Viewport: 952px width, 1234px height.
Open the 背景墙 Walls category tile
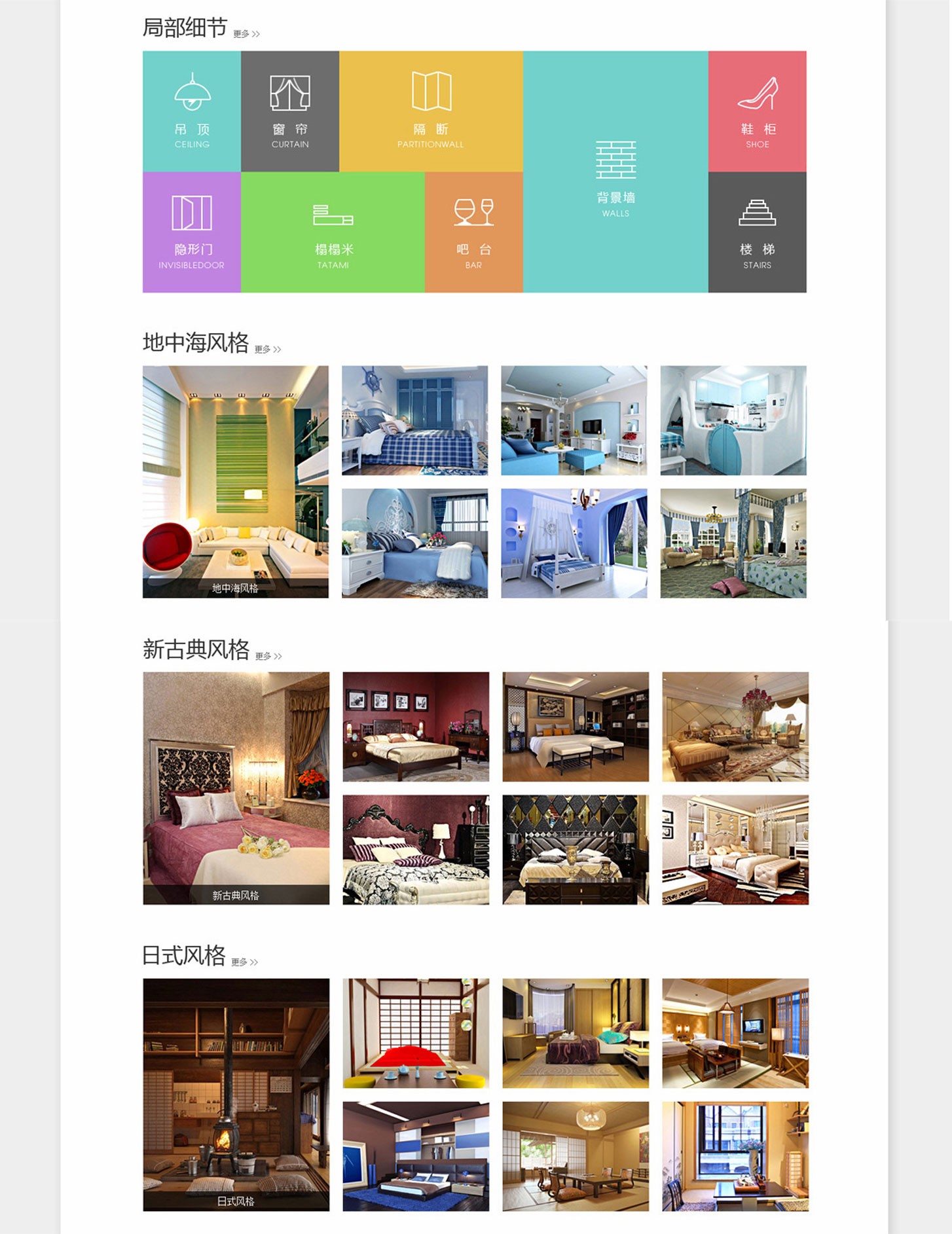click(x=615, y=172)
